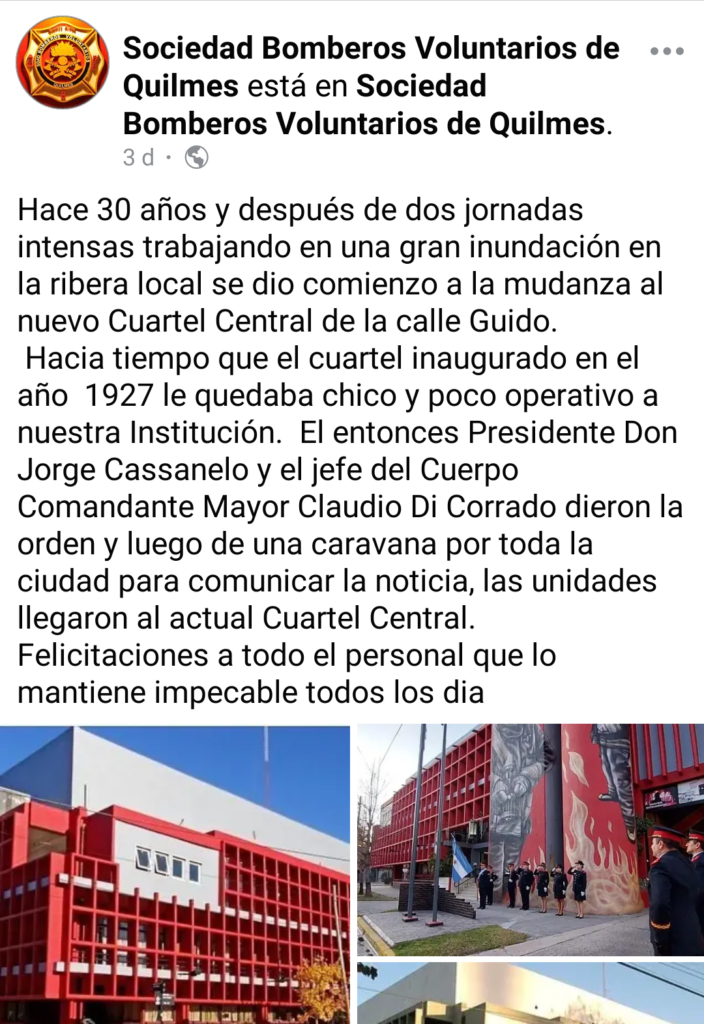Open the post's three-dot overflow menu
Viewport: 704px width, 1024px height.
tap(666, 51)
